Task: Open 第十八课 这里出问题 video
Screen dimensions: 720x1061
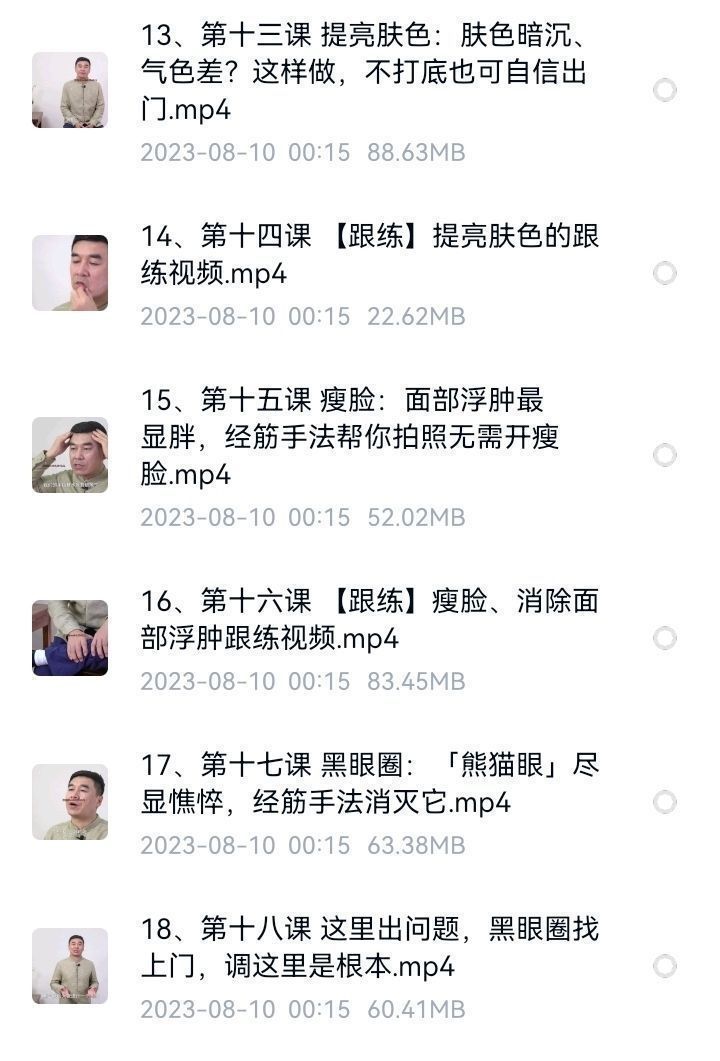Action: coord(369,948)
